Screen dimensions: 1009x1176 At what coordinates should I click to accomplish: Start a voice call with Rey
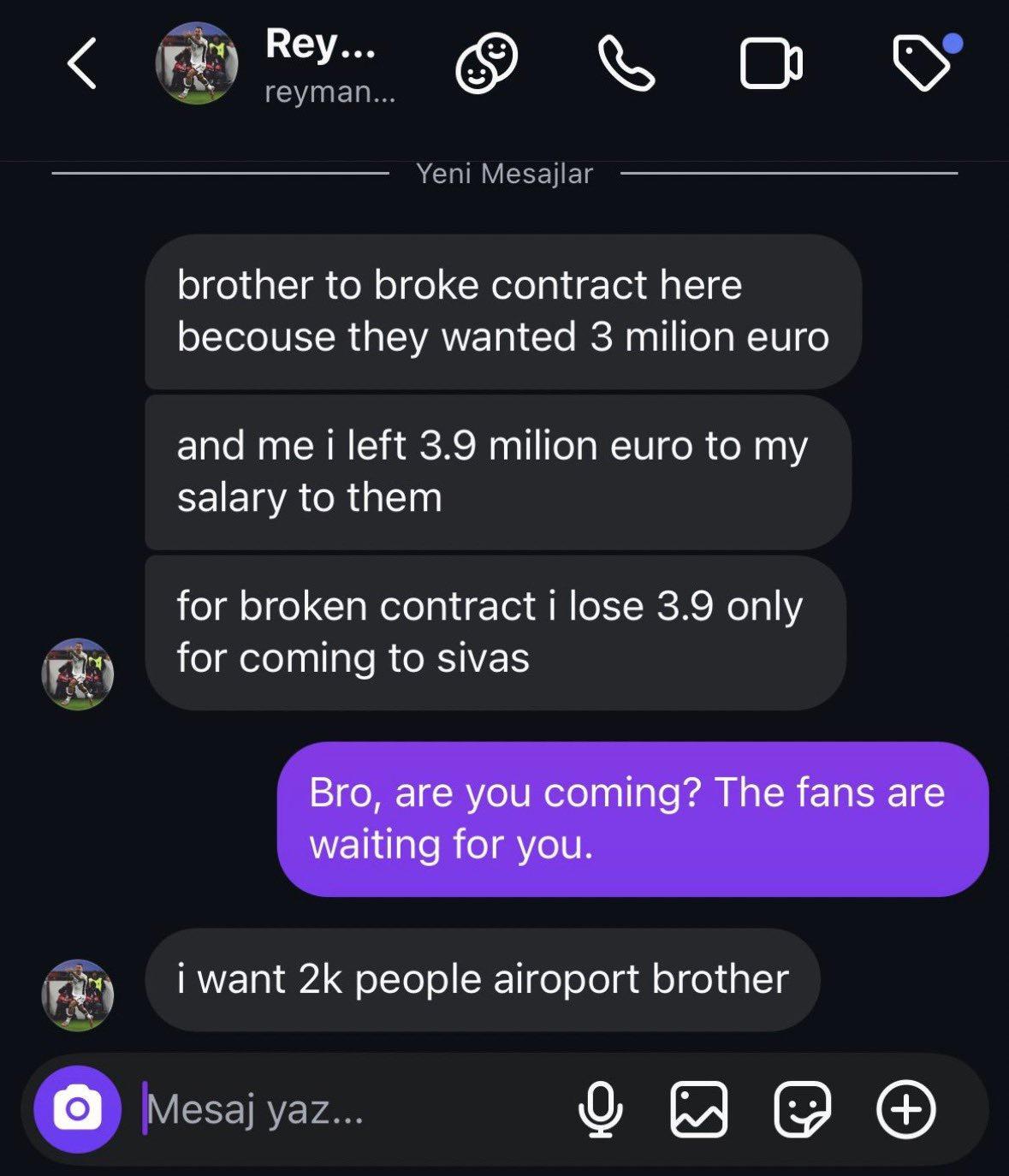[x=626, y=63]
